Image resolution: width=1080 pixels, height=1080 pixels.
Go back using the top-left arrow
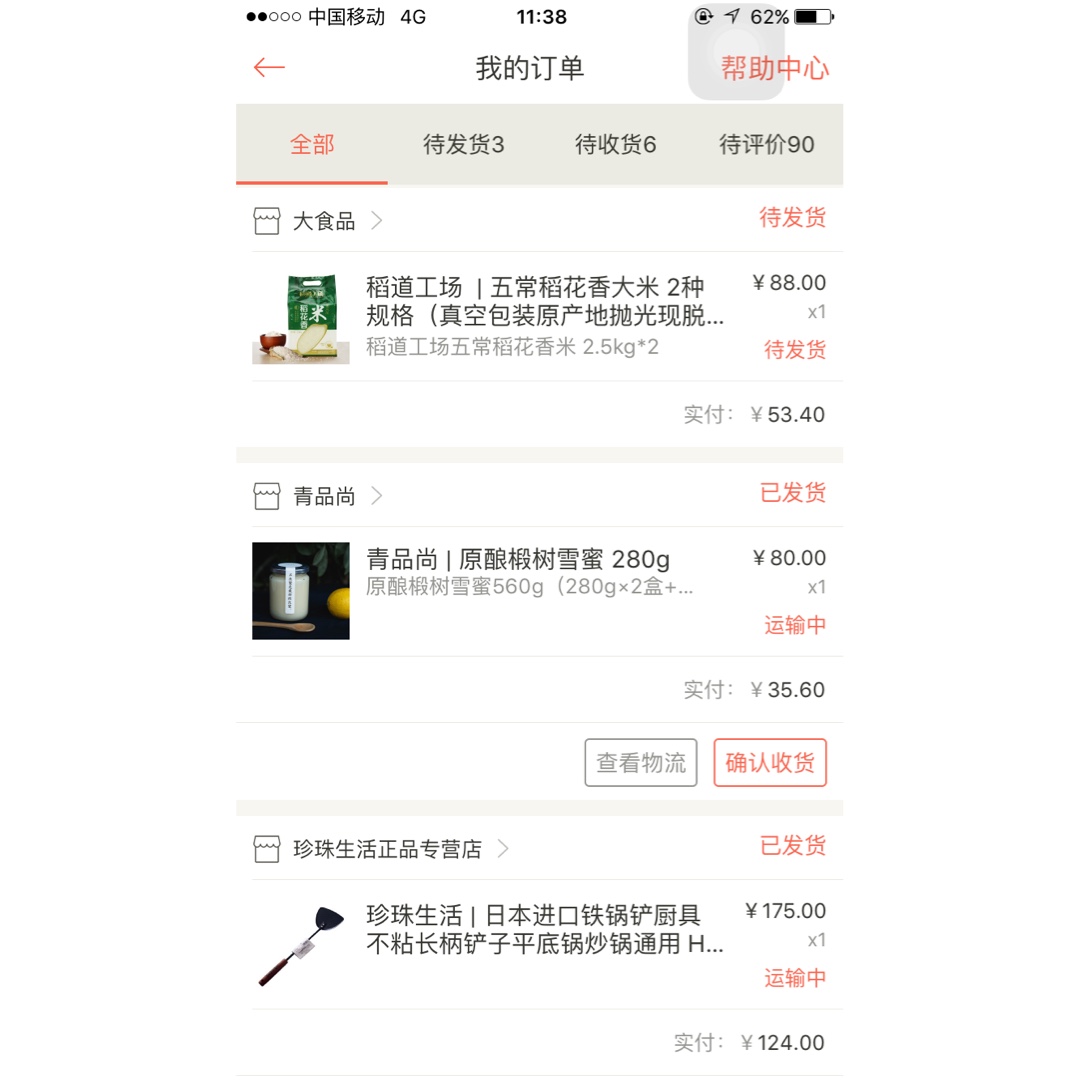coord(269,68)
